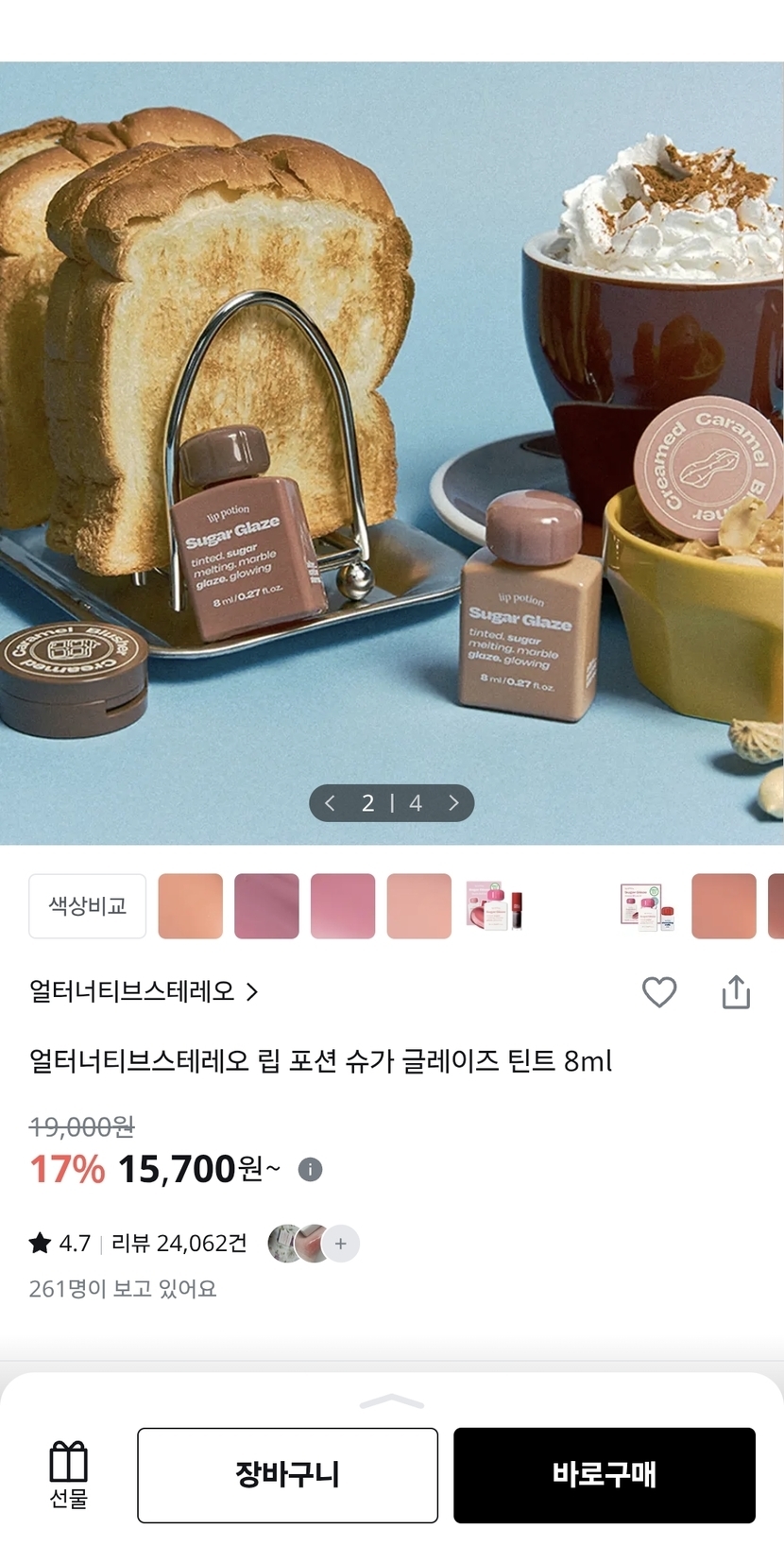Add product to wishlist with heart
This screenshot has width=784, height=1546.
pyautogui.click(x=659, y=992)
